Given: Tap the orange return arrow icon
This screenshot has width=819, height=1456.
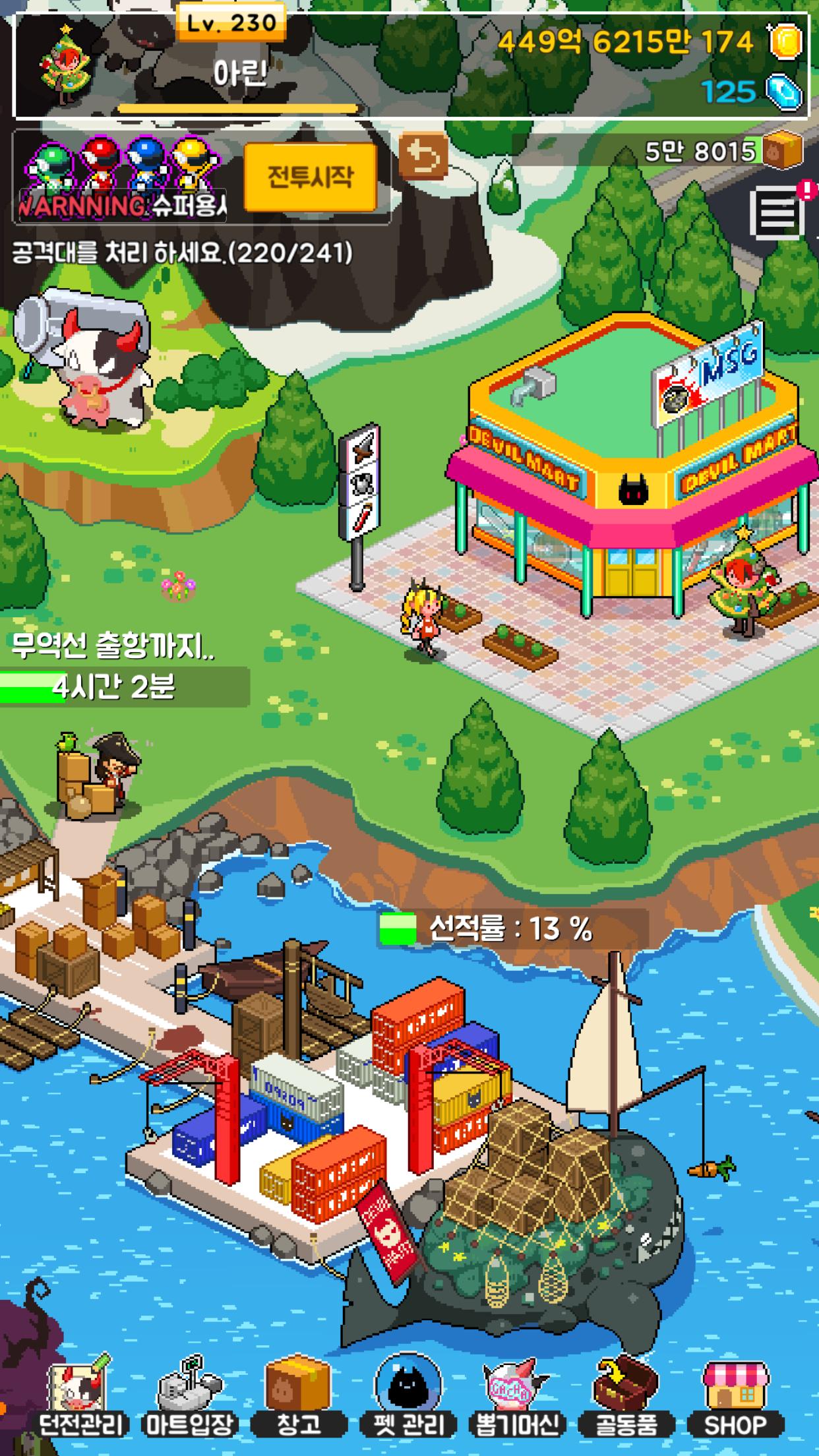Looking at the screenshot, I should (x=423, y=157).
